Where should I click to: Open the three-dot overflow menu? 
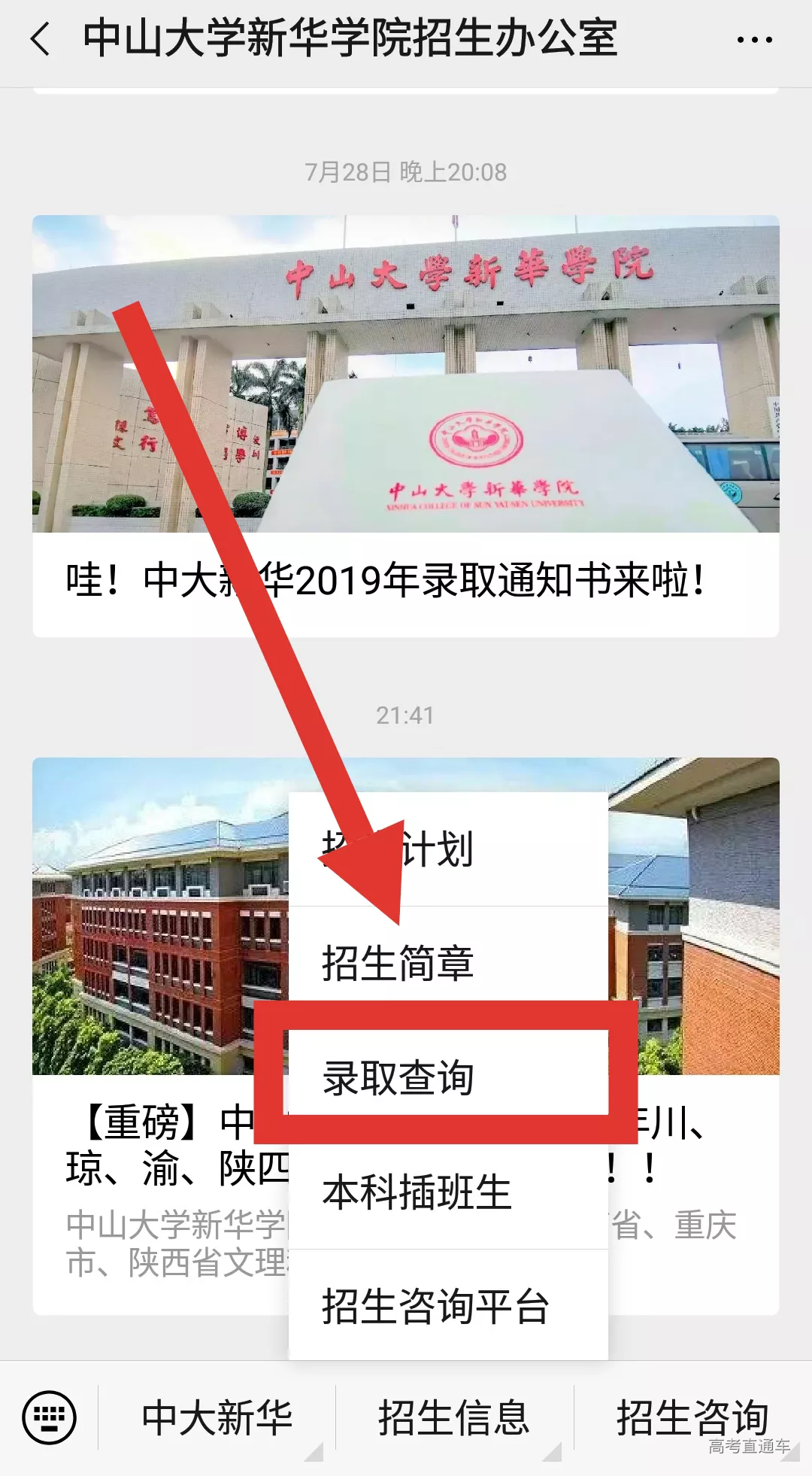(x=754, y=40)
